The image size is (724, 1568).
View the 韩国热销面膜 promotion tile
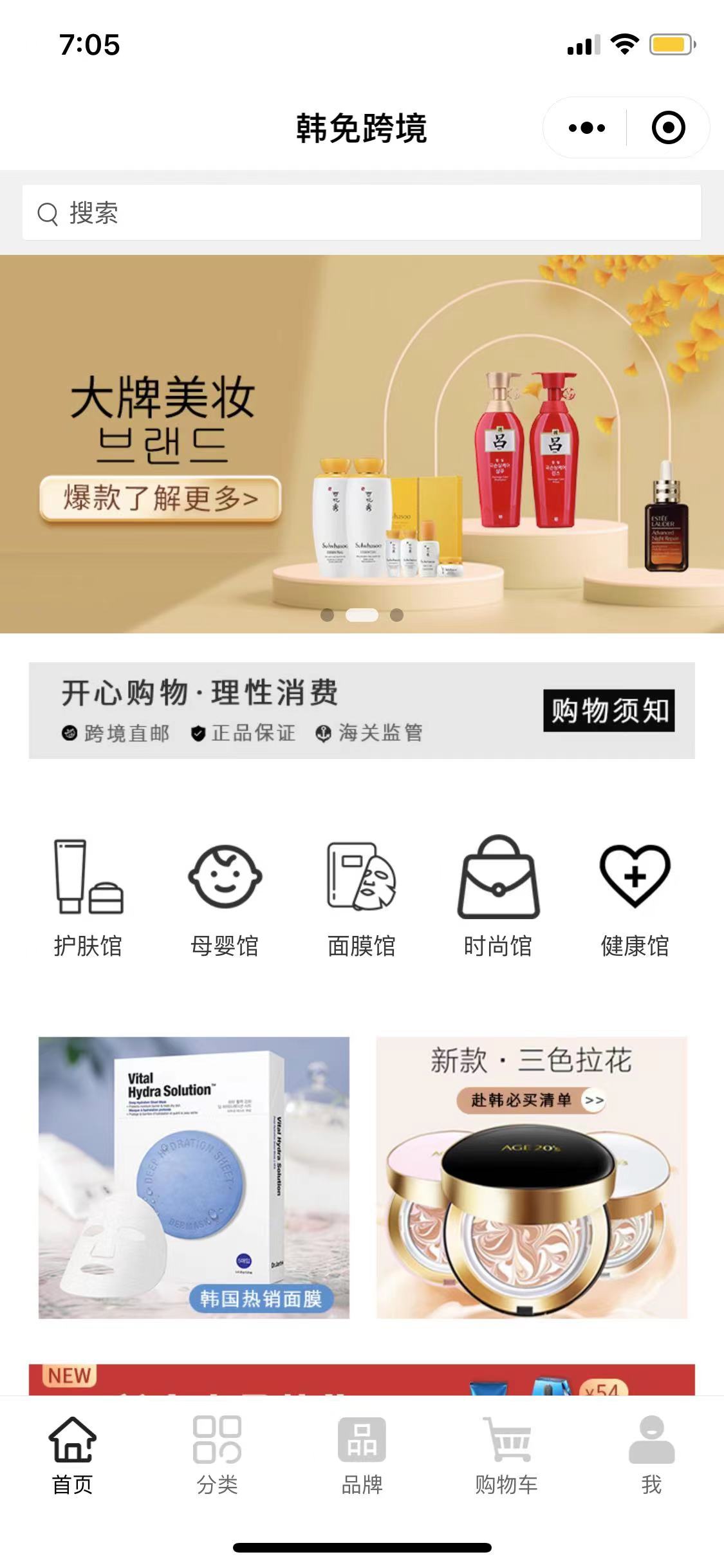click(x=194, y=1177)
